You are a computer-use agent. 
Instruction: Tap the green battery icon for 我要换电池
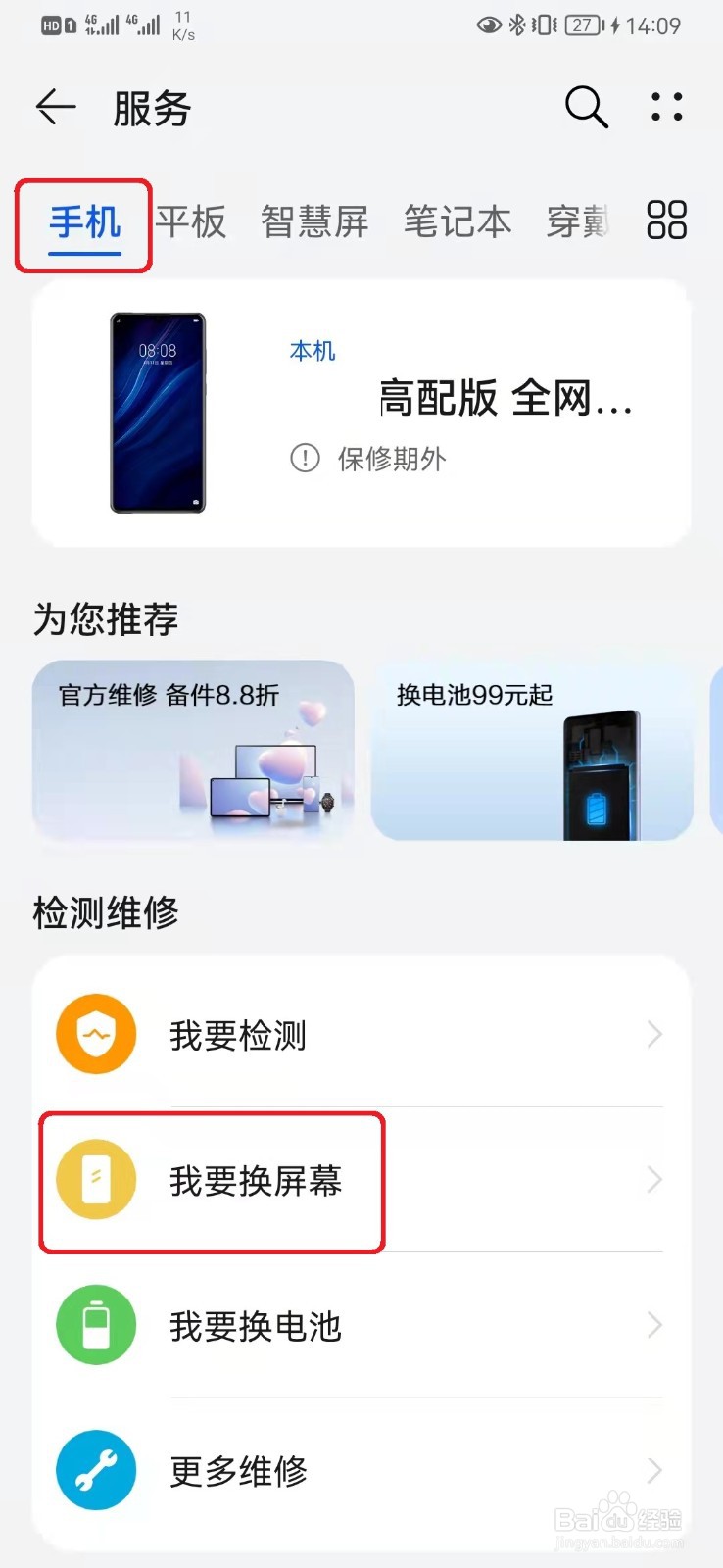coord(95,1326)
